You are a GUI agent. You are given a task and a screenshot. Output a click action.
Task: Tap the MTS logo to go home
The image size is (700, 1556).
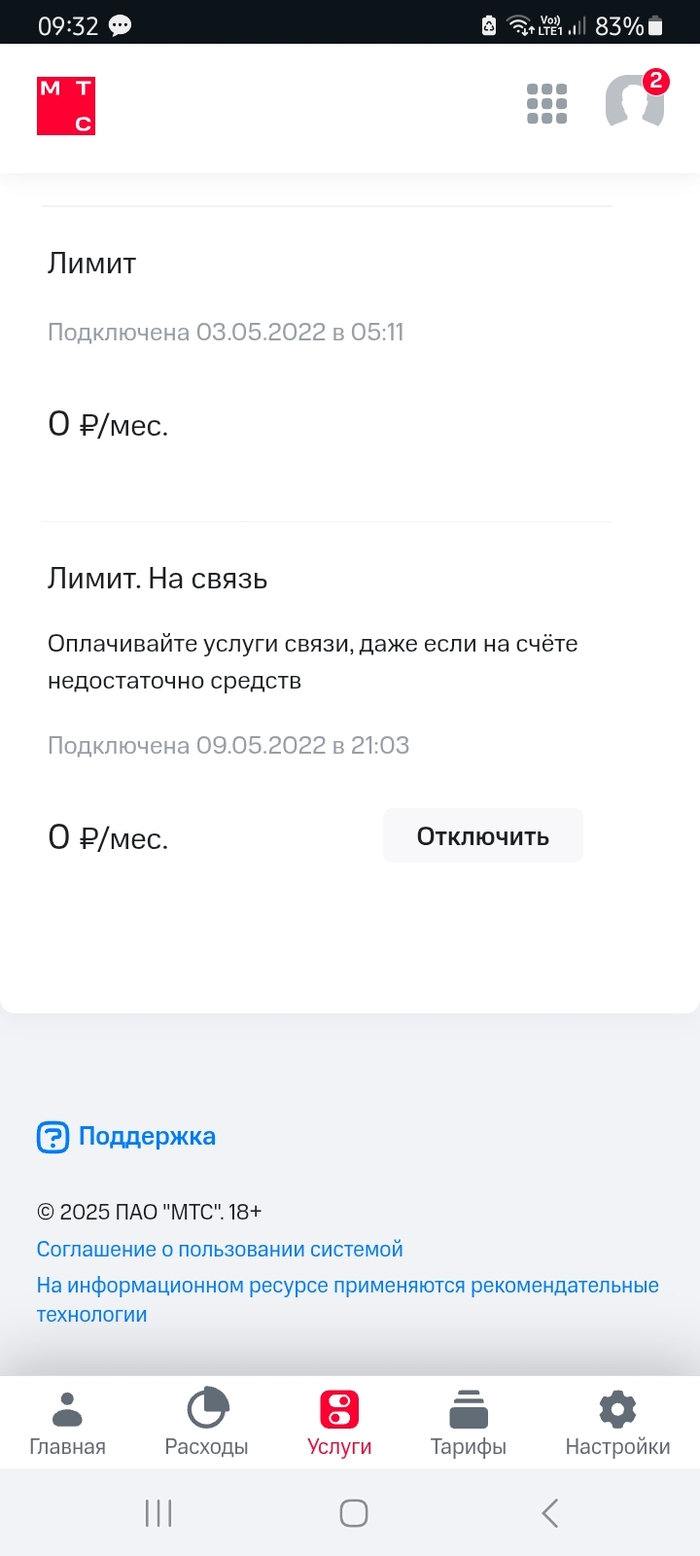66,105
